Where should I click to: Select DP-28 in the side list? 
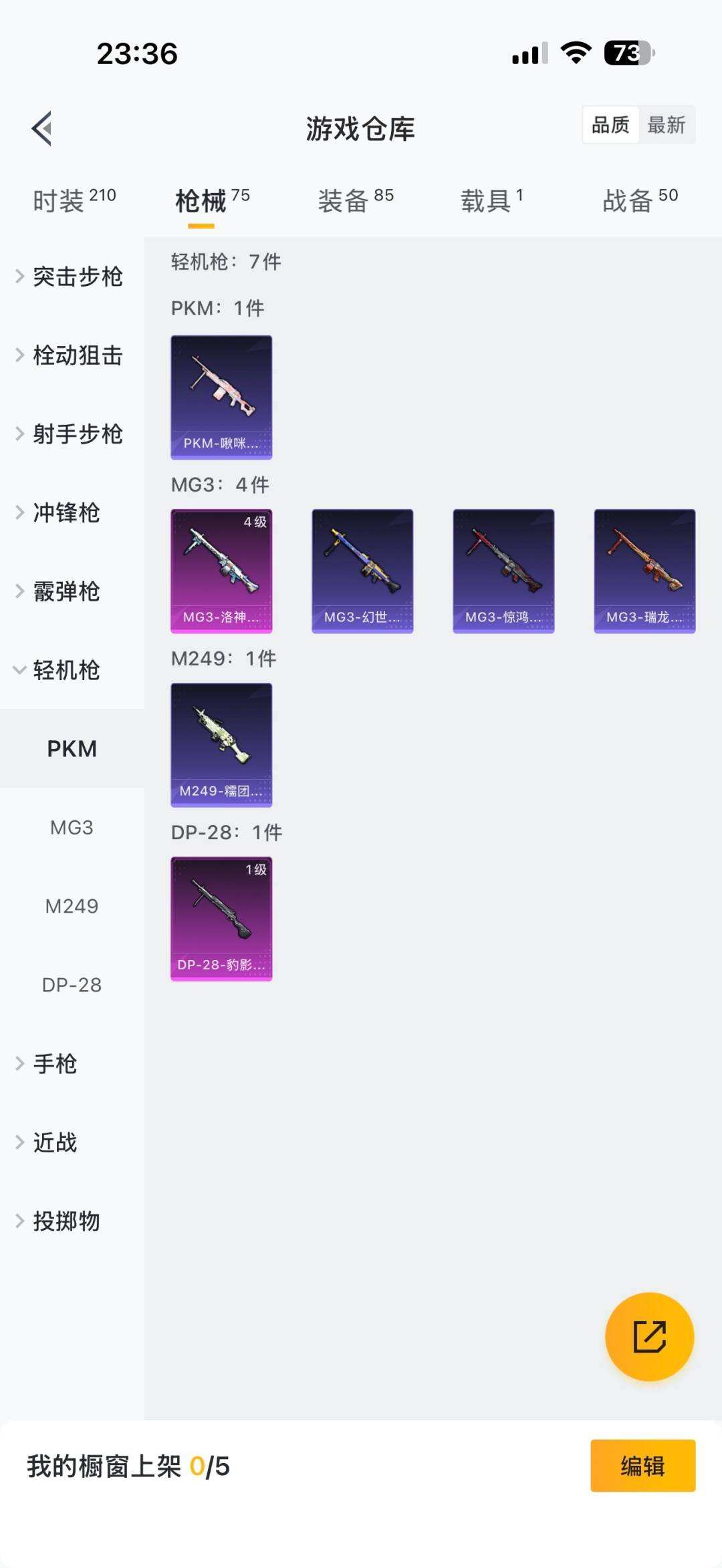72,985
